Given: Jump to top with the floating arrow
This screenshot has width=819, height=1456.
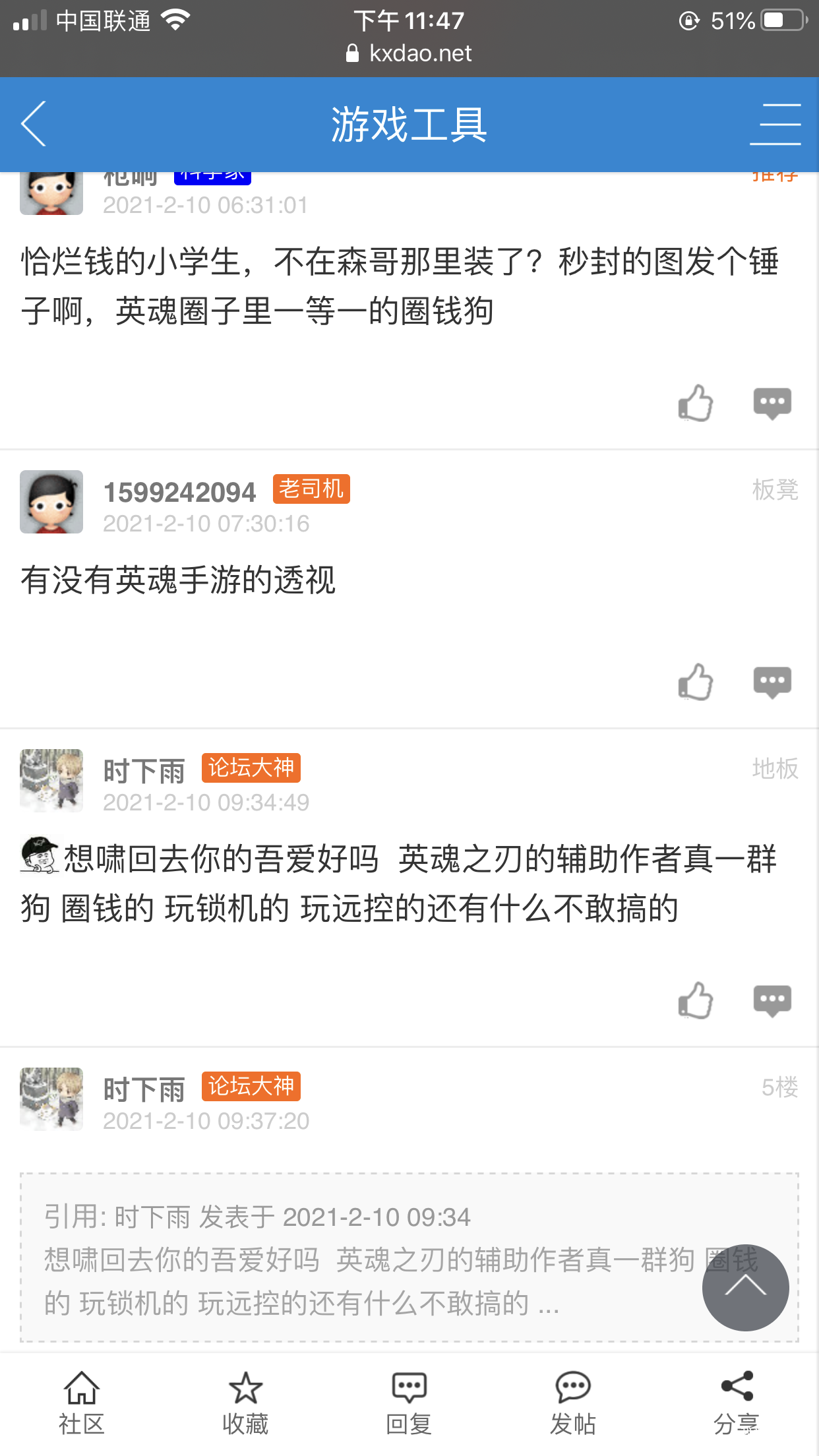Looking at the screenshot, I should click(x=745, y=1287).
